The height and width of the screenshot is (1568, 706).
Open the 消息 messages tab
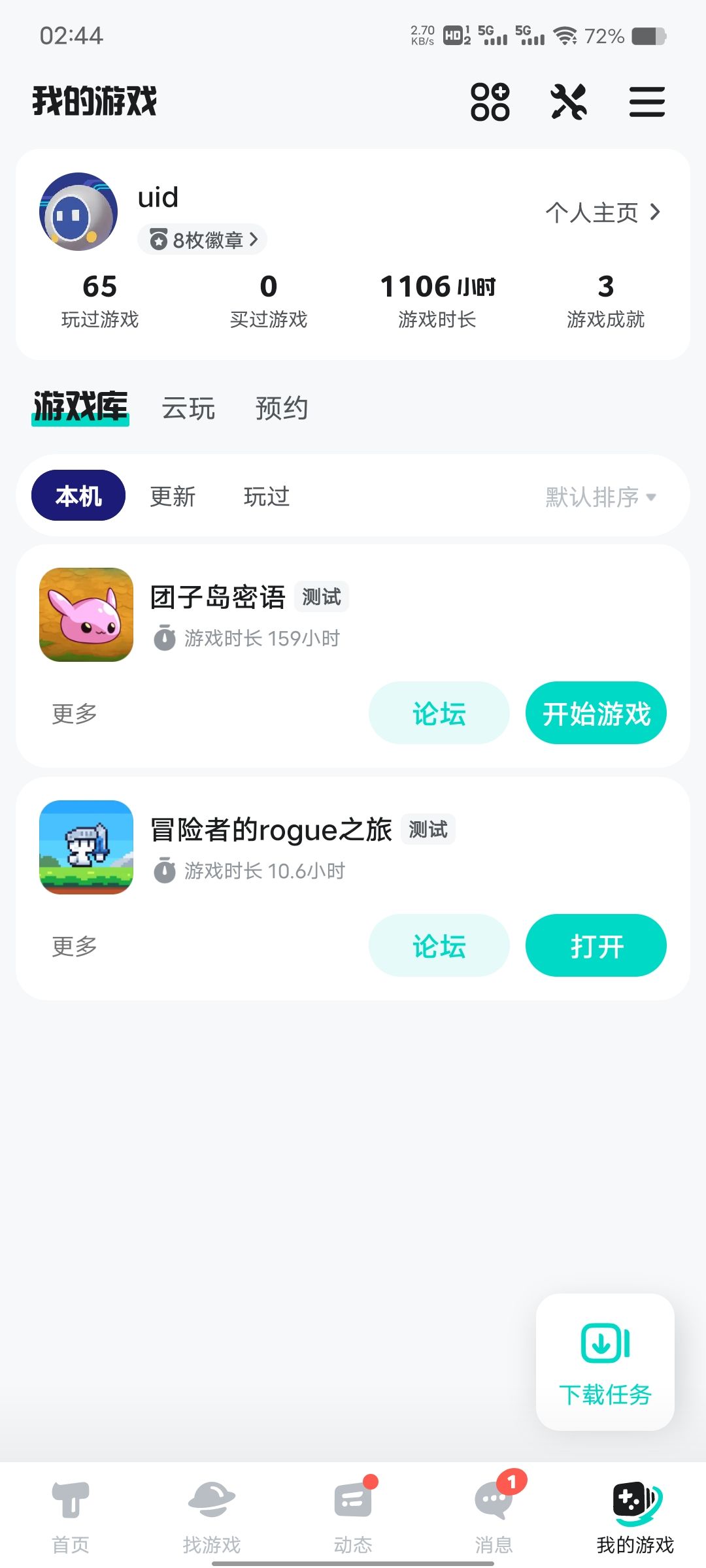click(x=494, y=1516)
